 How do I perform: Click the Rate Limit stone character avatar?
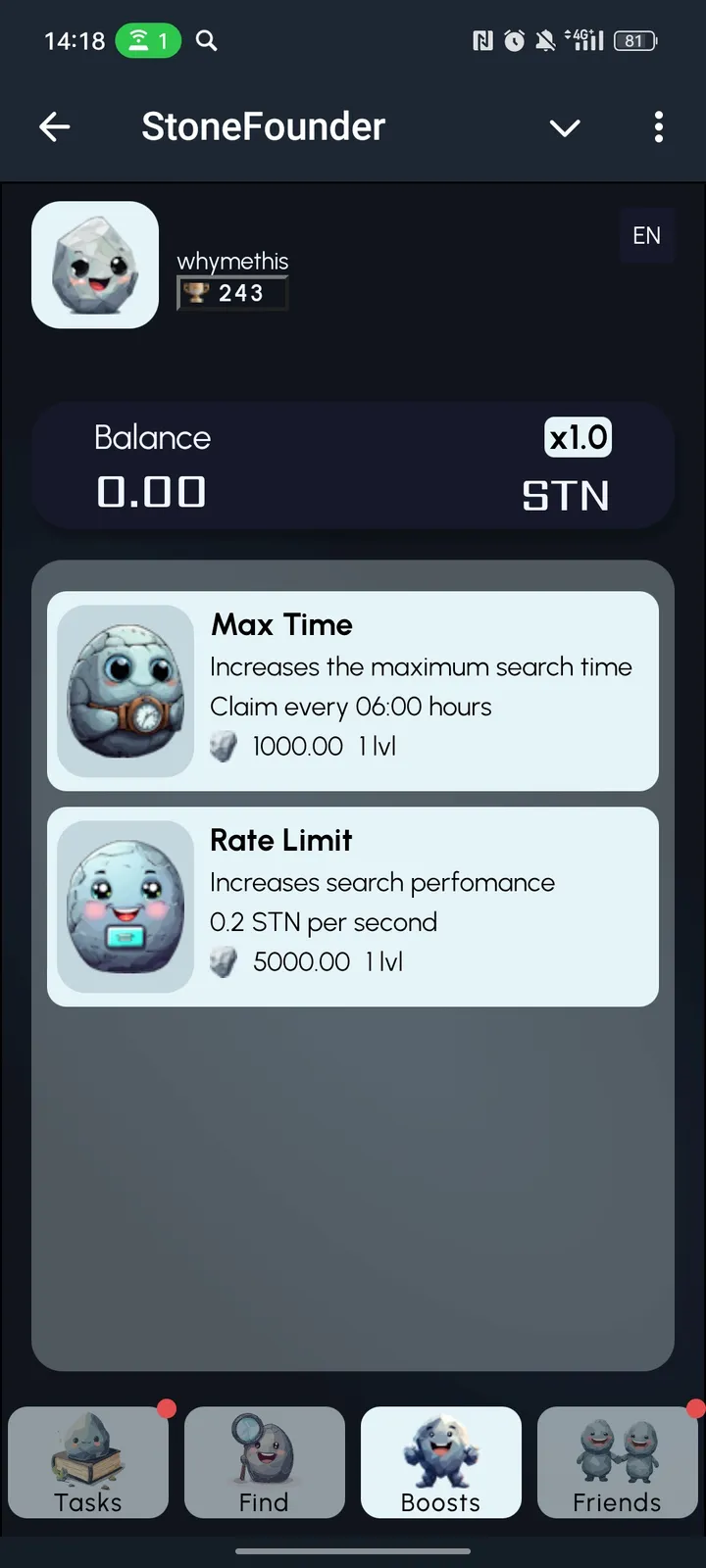pos(126,906)
